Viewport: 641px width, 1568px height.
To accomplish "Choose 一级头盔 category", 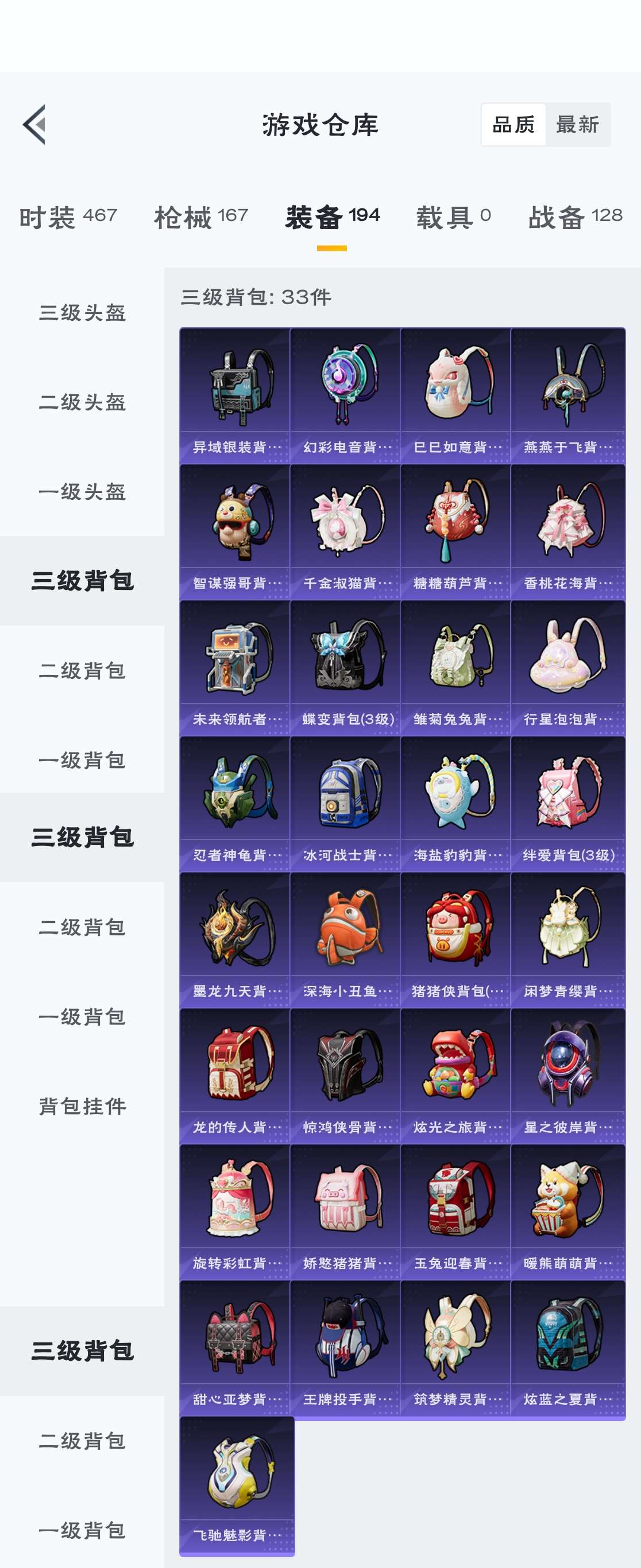I will click(x=82, y=492).
